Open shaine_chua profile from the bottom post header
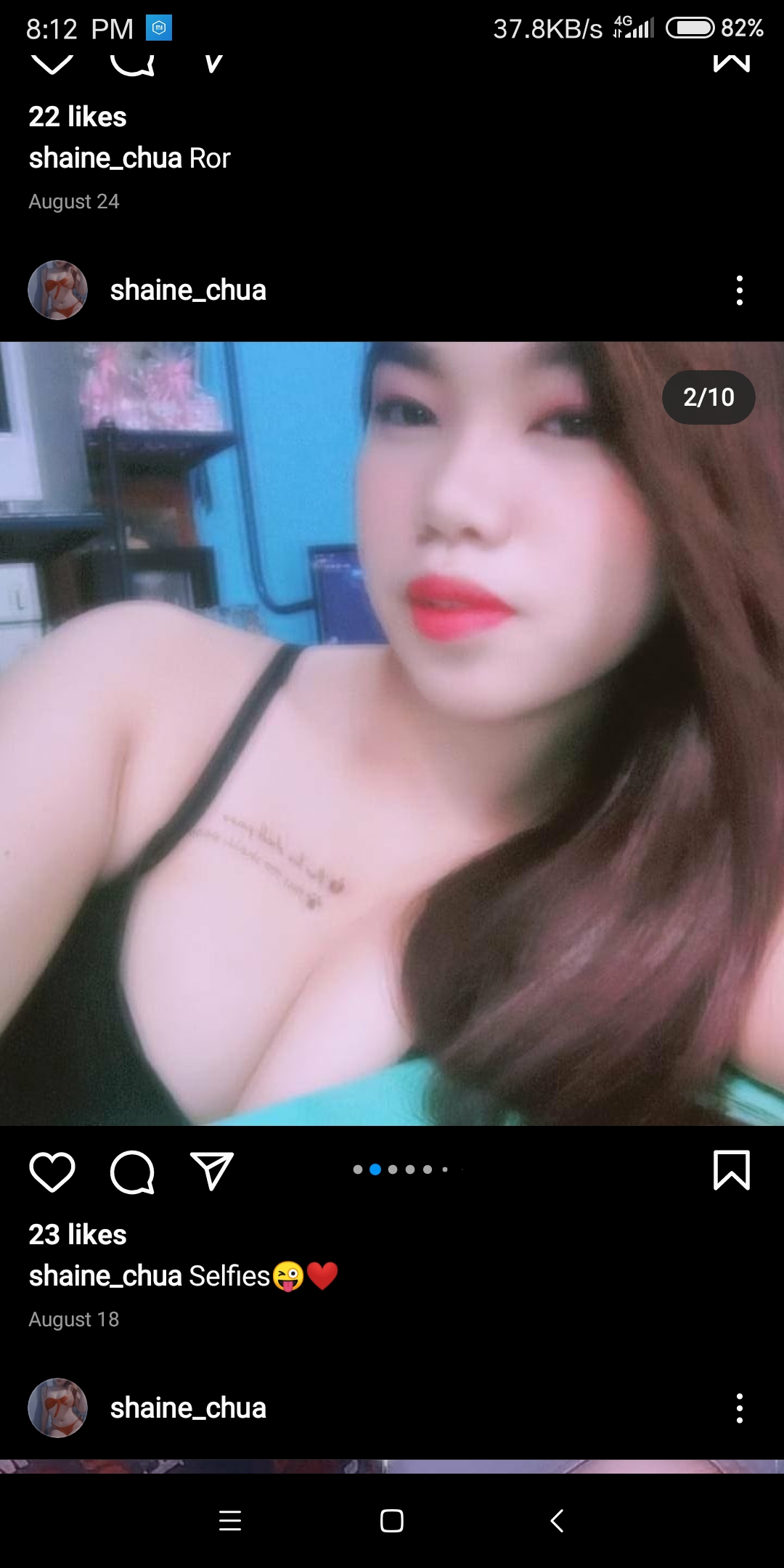This screenshot has height=1568, width=784. [188, 1408]
